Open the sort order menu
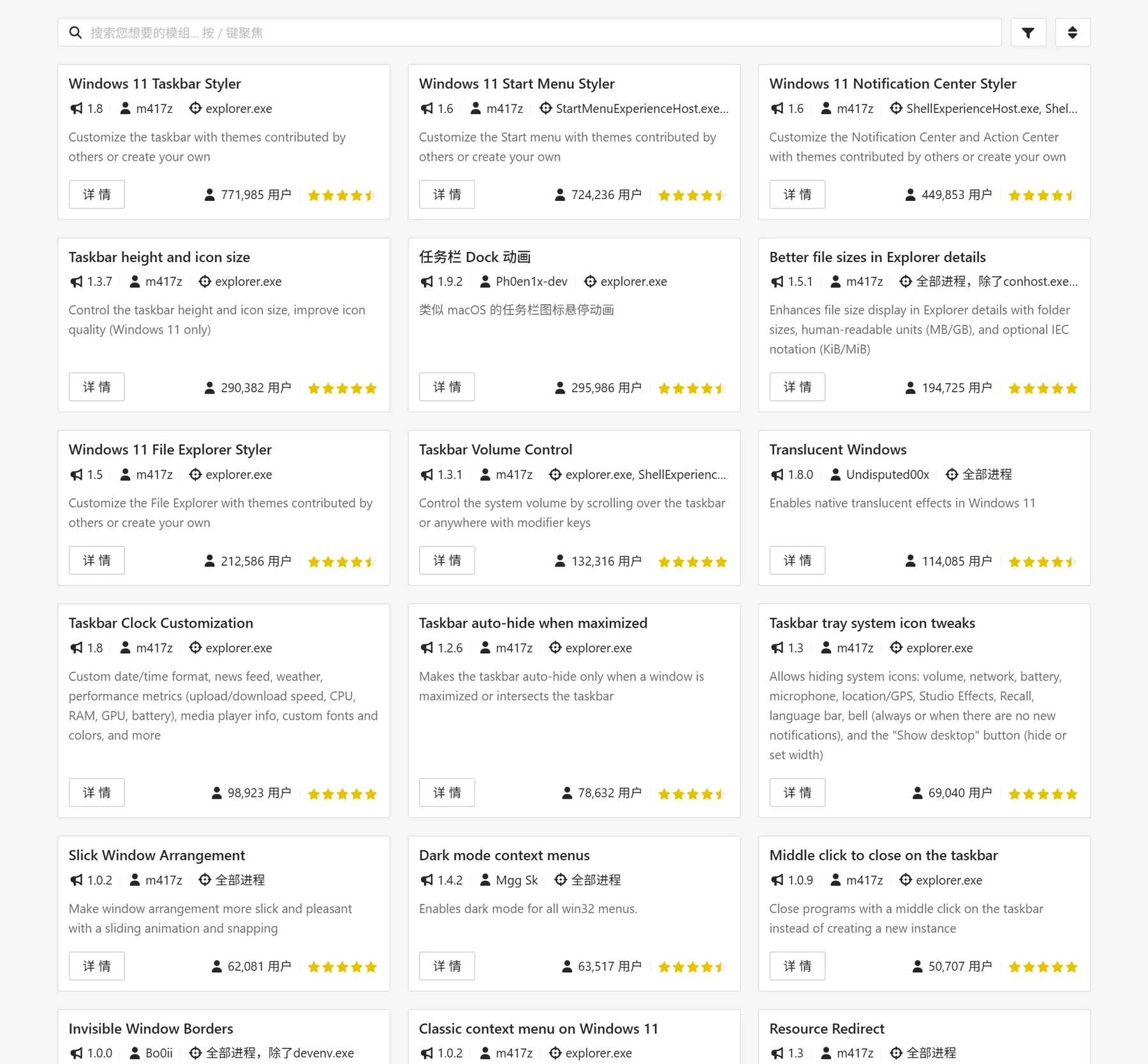Image resolution: width=1148 pixels, height=1064 pixels. (x=1073, y=33)
